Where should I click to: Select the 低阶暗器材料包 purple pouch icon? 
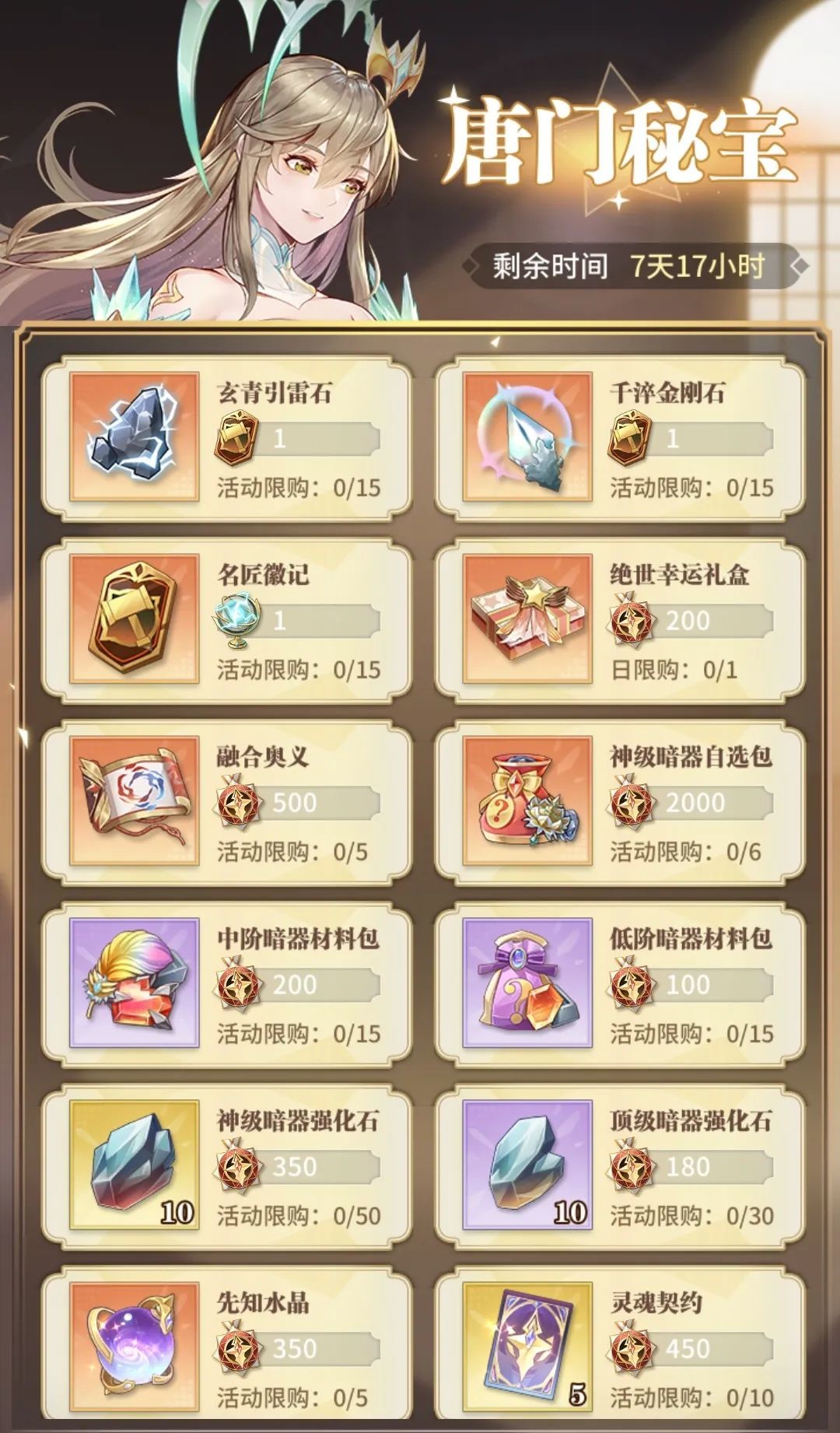[527, 984]
